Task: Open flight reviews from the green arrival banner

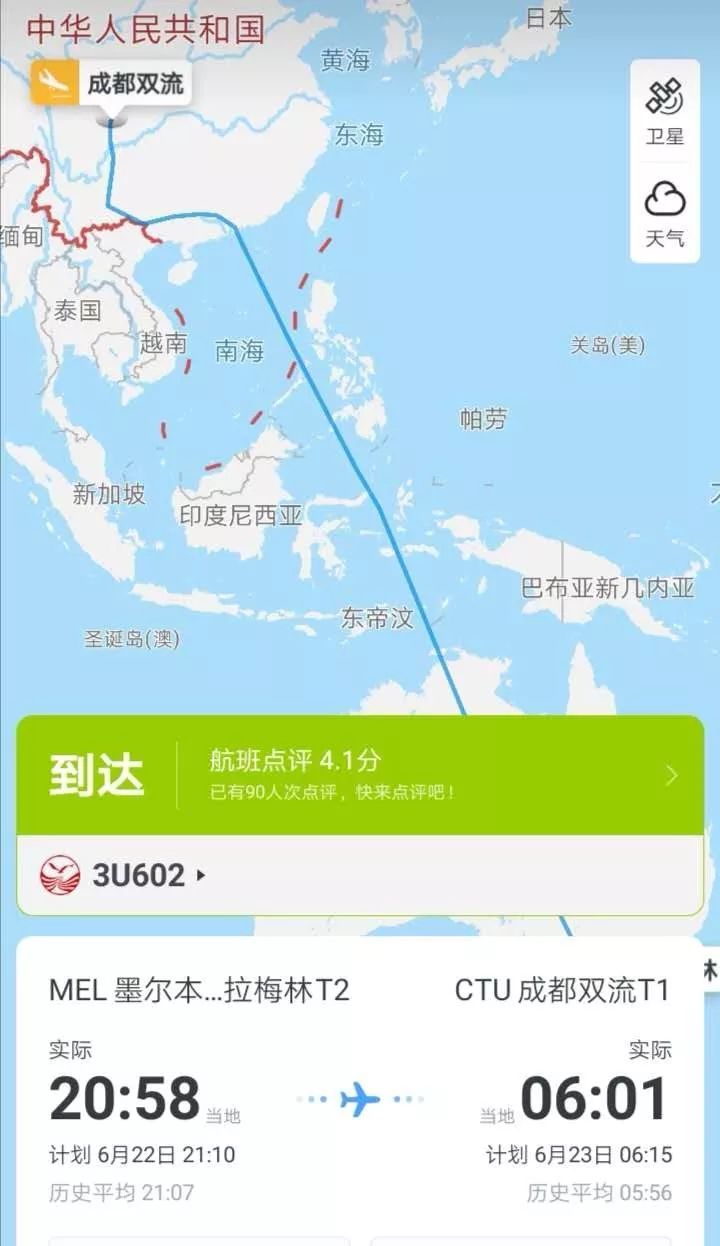Action: [x=671, y=775]
